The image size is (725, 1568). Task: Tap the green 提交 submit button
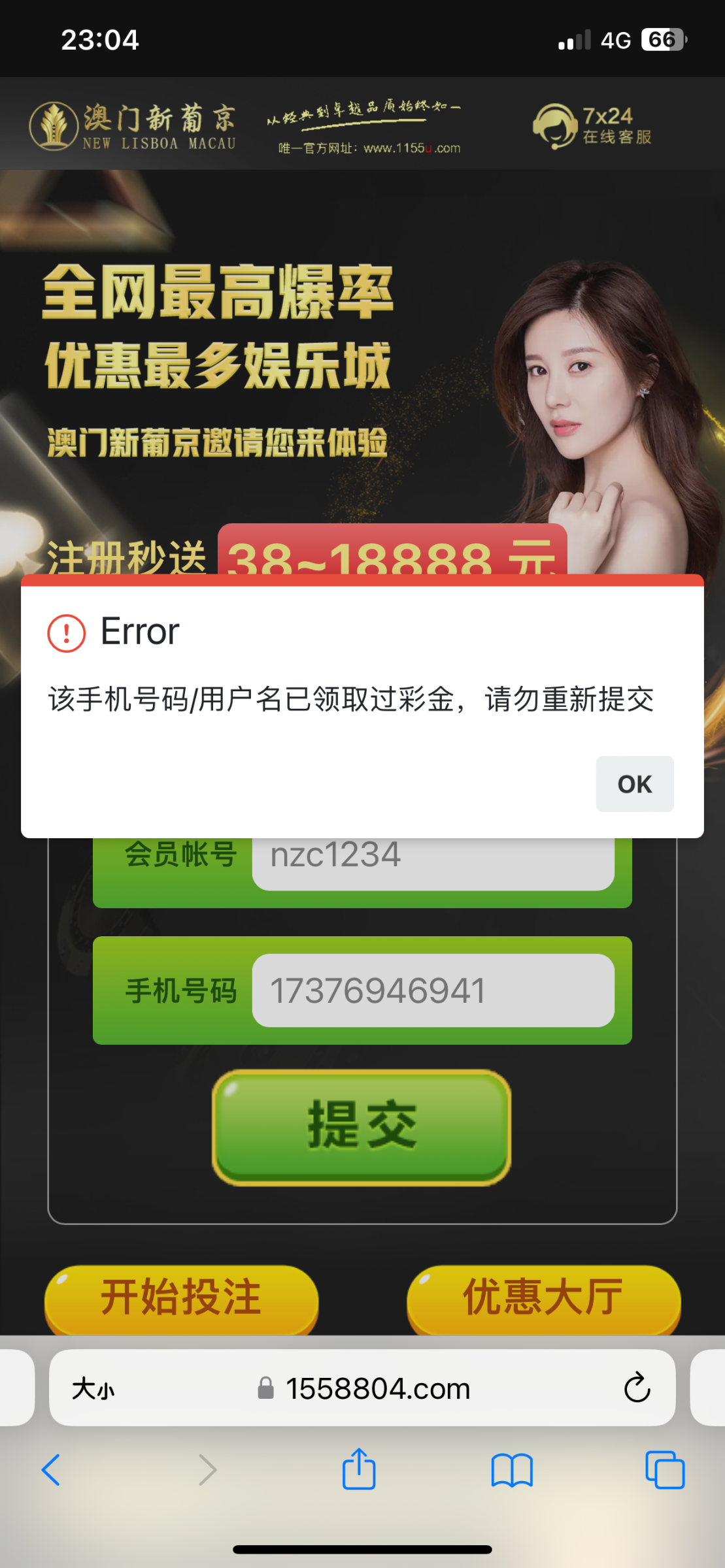tap(360, 1124)
